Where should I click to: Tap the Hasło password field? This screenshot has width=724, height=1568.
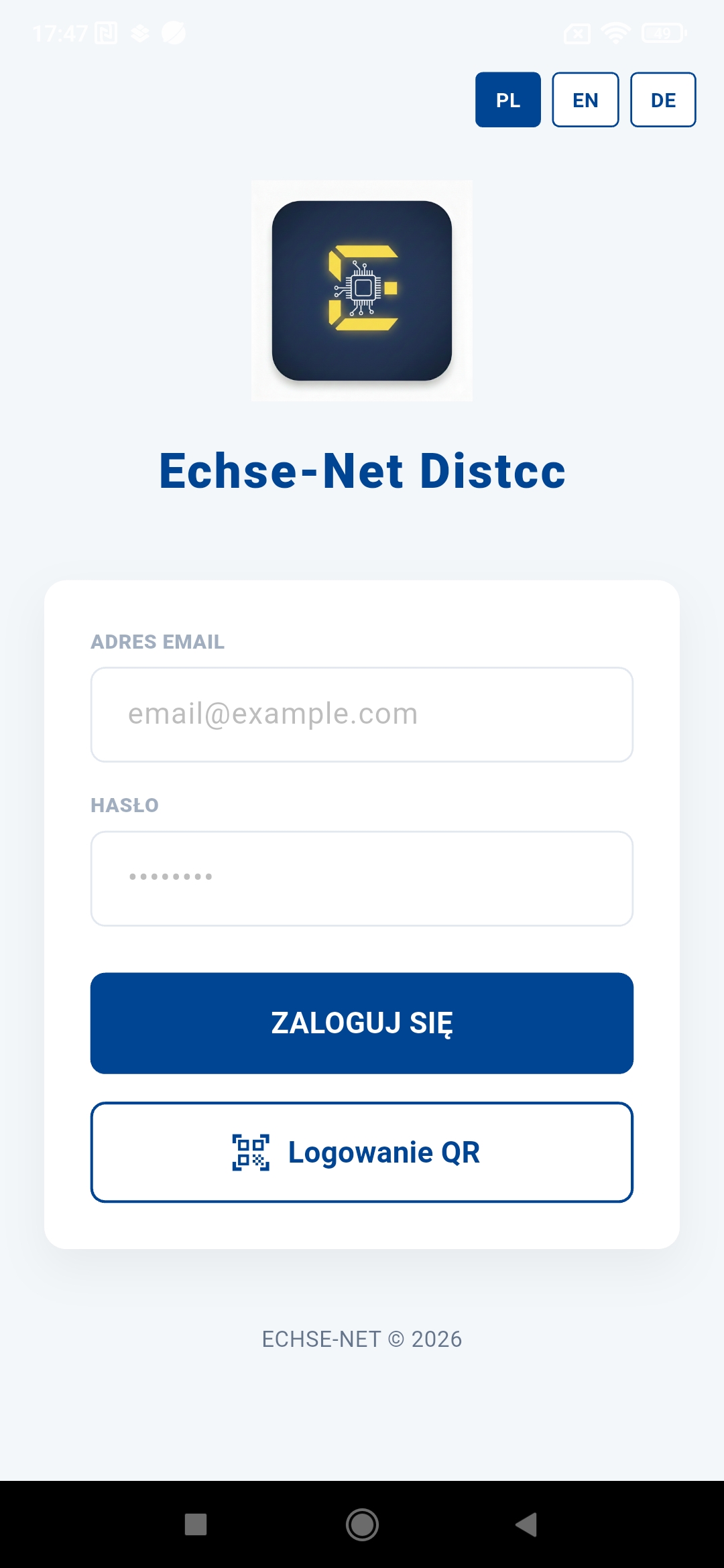coord(362,878)
